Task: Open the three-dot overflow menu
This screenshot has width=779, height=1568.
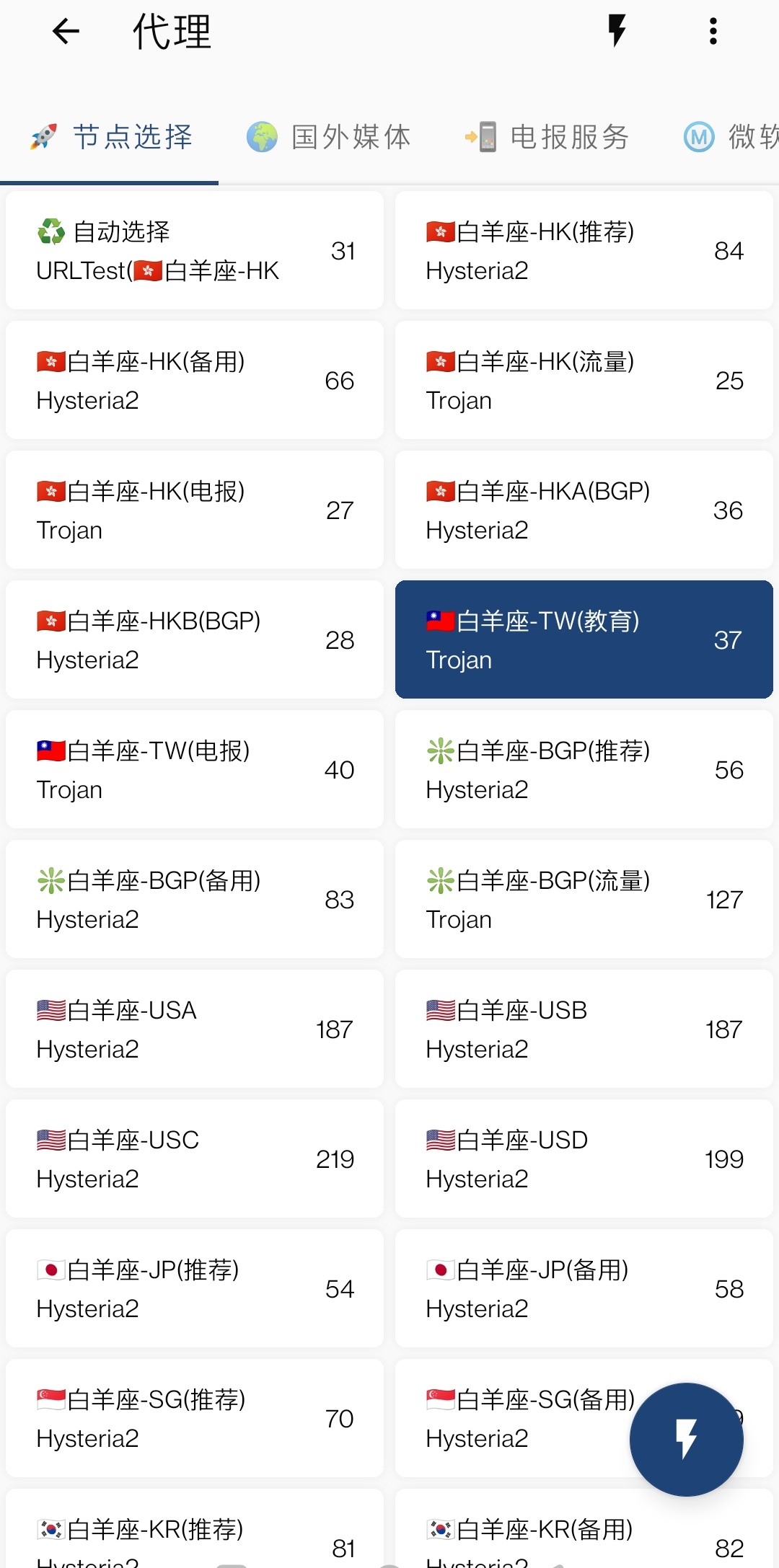Action: click(x=713, y=31)
